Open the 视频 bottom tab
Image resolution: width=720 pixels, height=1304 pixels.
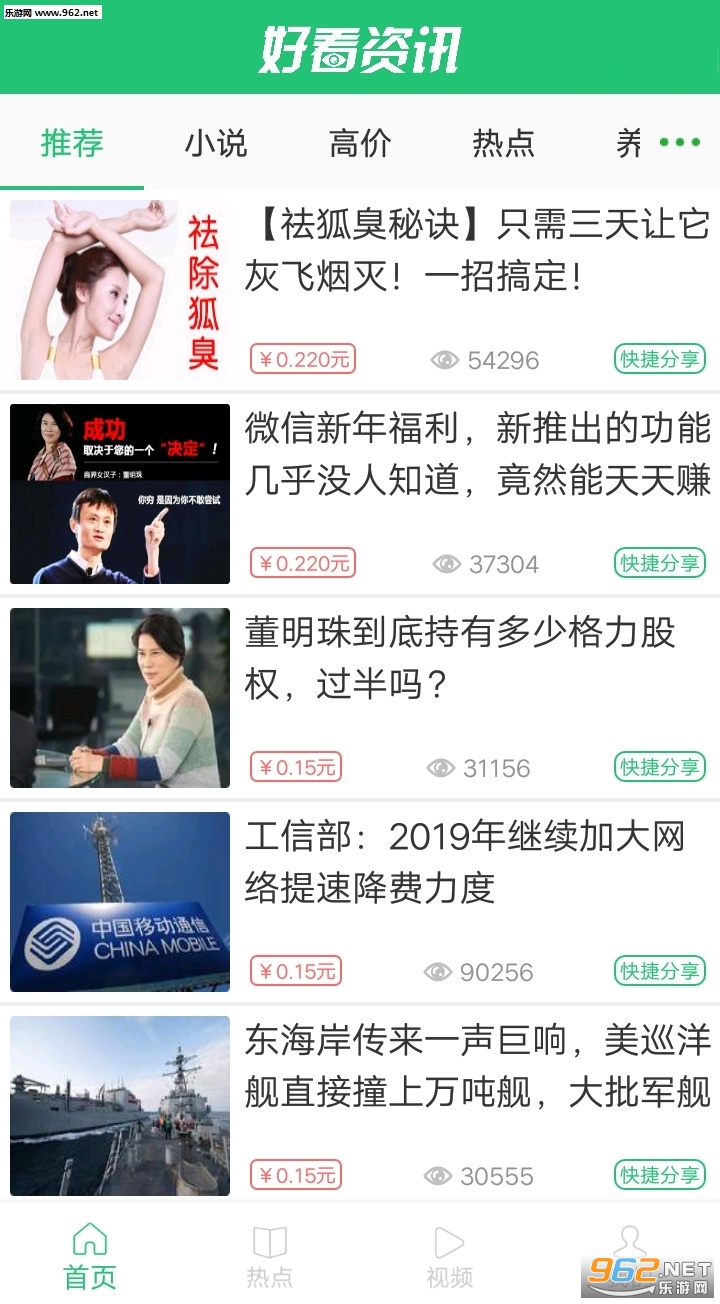tap(449, 1255)
